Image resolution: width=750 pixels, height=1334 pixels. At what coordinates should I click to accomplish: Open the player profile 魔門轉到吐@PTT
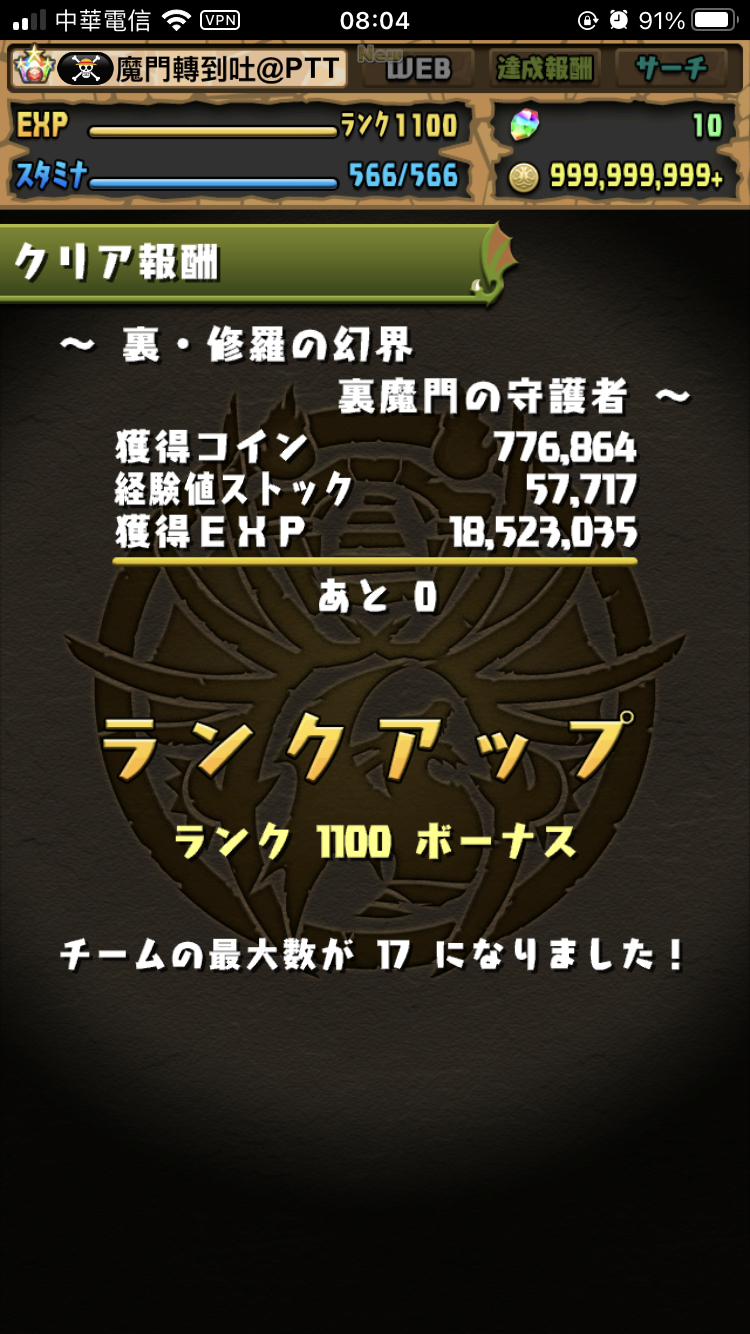[x=180, y=68]
